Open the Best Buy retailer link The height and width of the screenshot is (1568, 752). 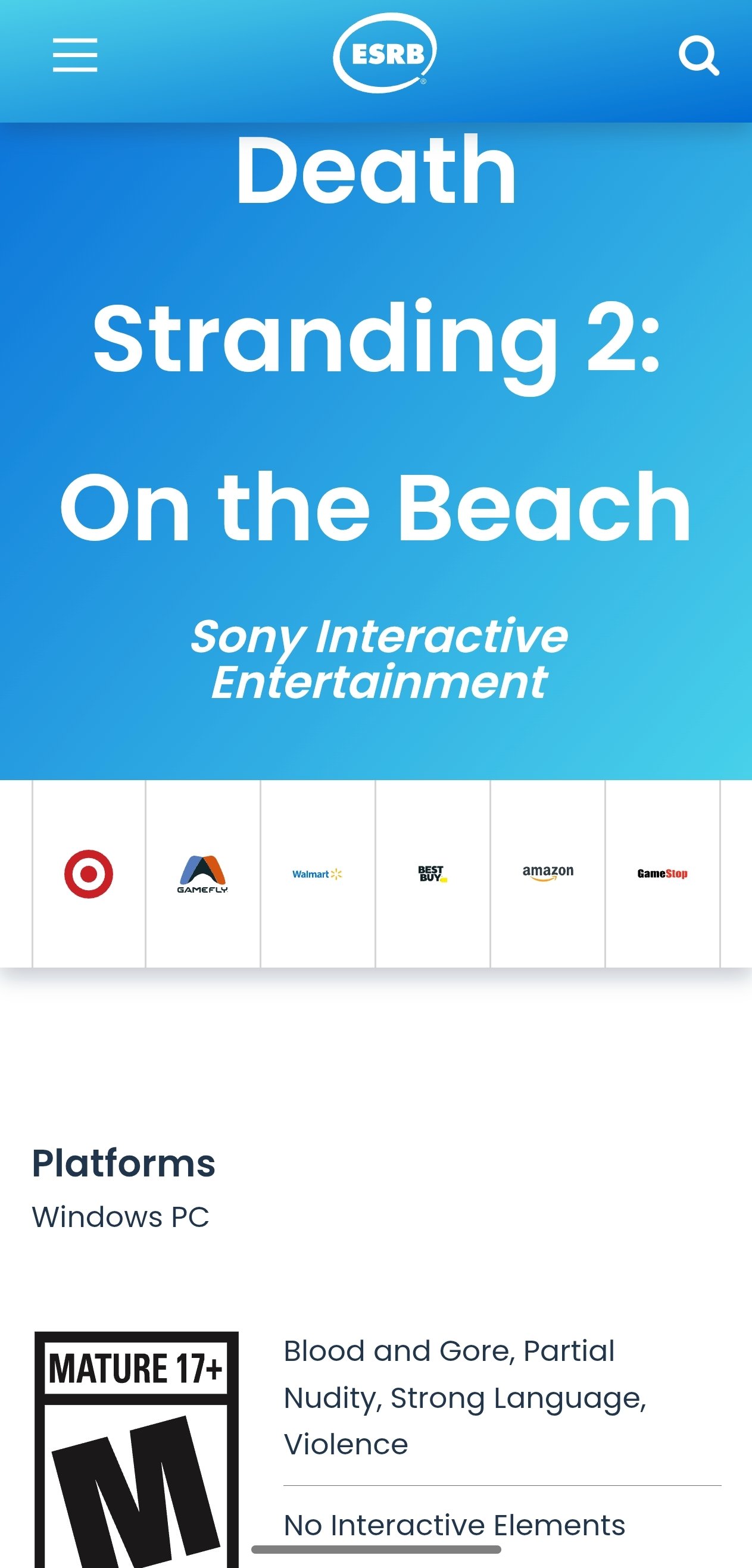[x=432, y=874]
